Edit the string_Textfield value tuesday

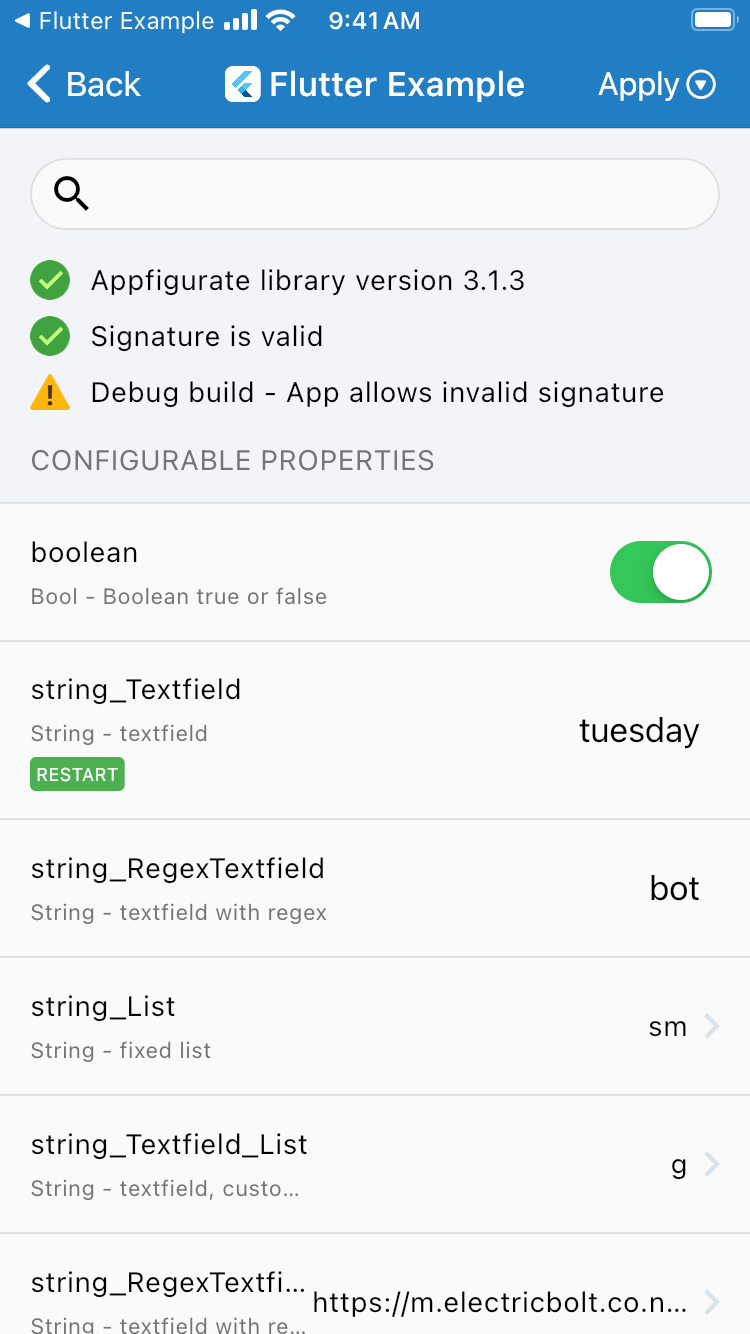click(x=639, y=731)
